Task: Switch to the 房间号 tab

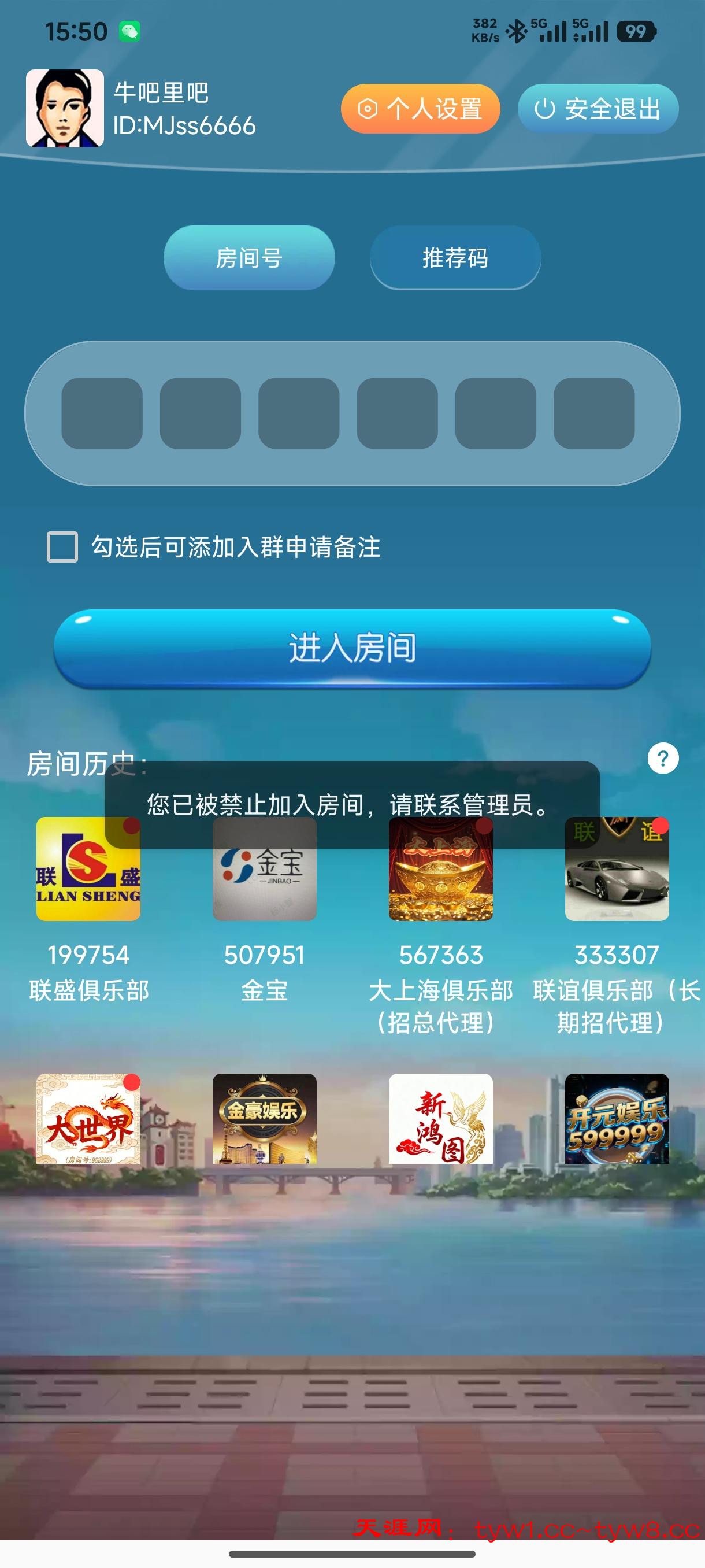Action: pyautogui.click(x=250, y=257)
